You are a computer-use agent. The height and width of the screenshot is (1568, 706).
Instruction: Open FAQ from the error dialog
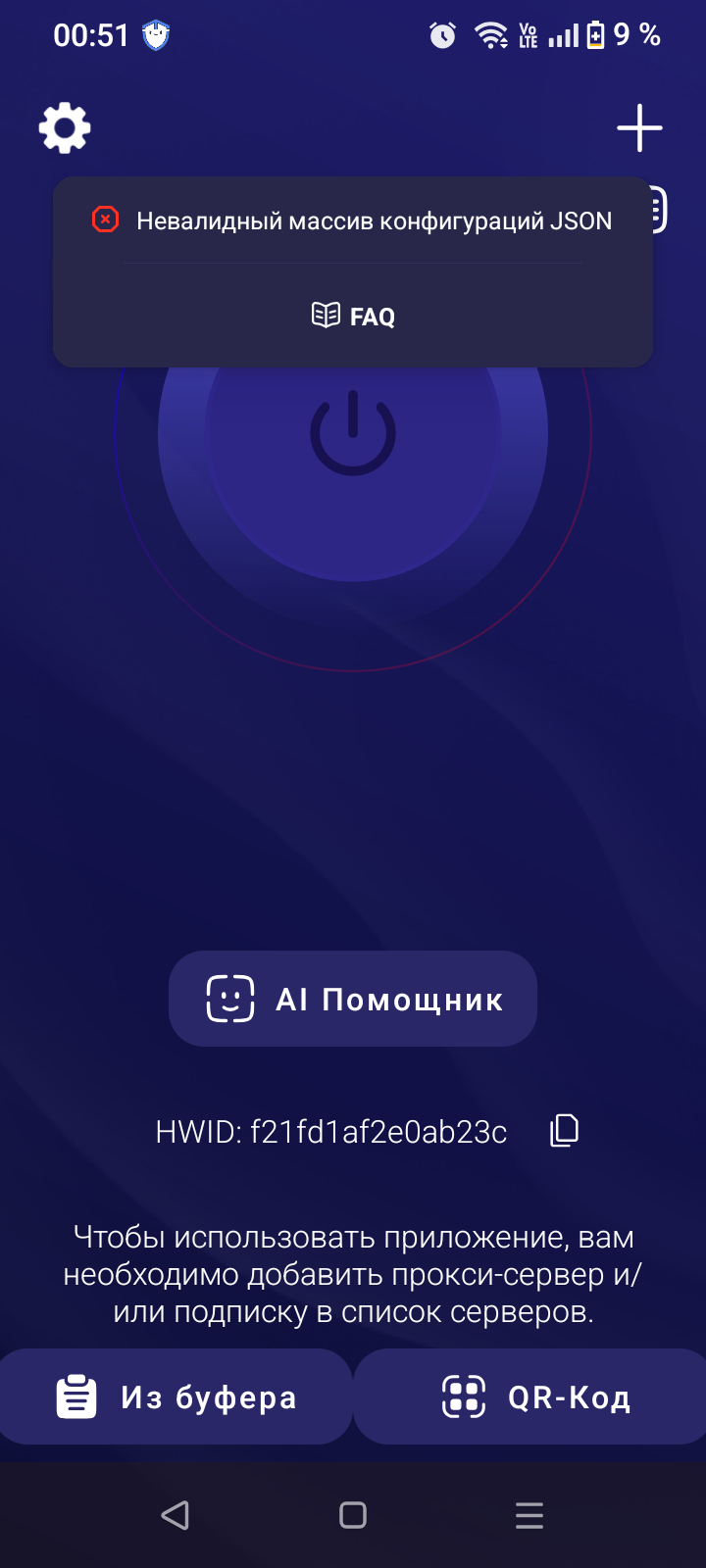point(353,316)
